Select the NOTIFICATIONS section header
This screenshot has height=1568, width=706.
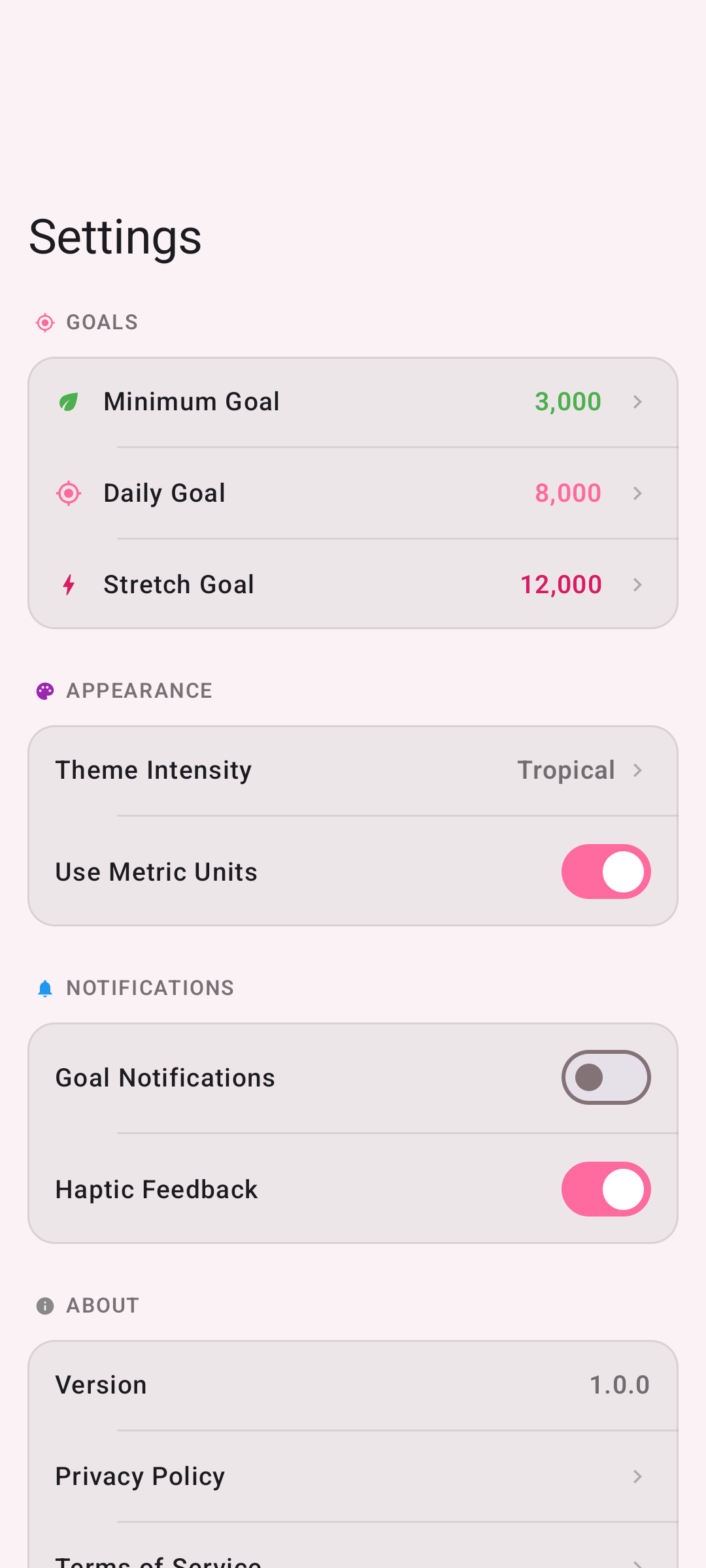[150, 987]
